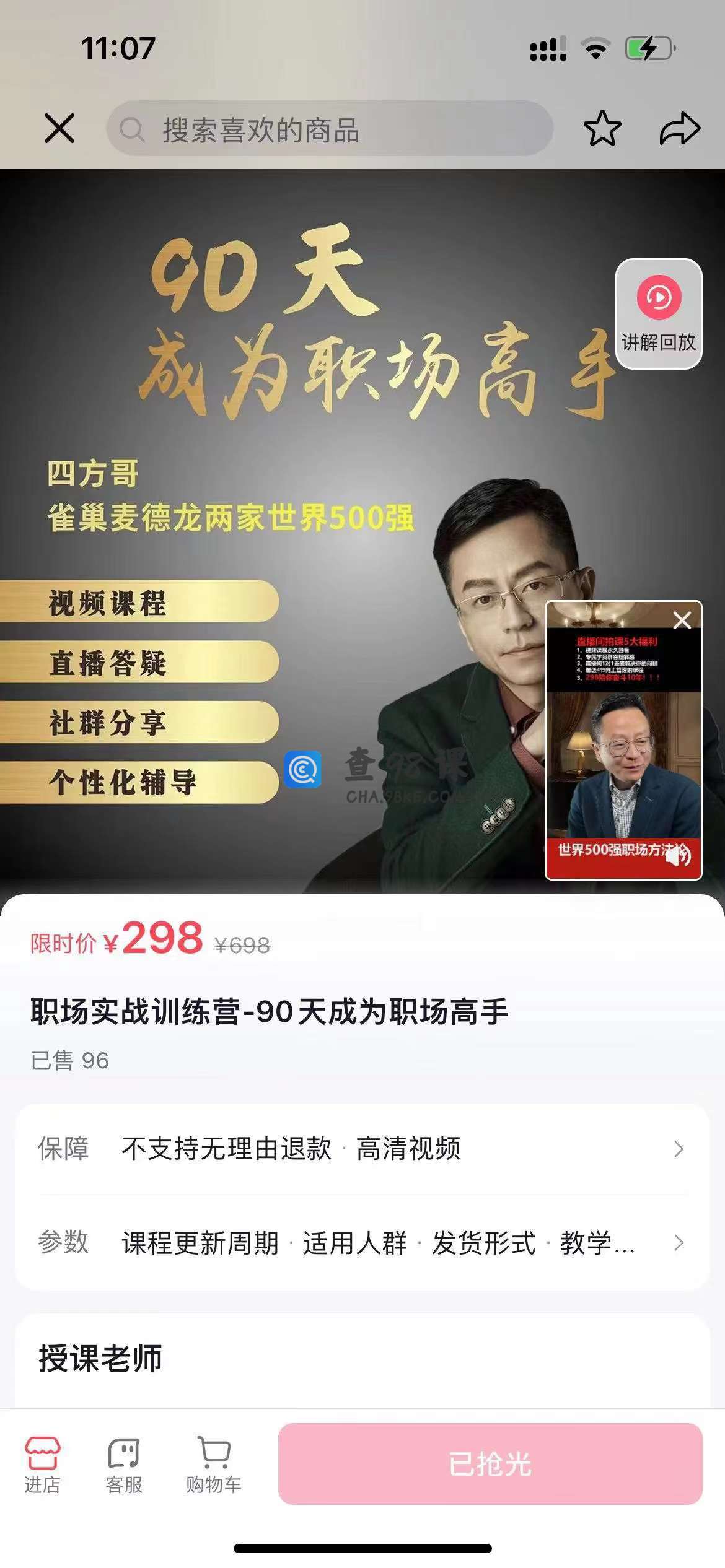725x1568 pixels.
Task: Tap the 已抢光 sold-out button
Action: [x=490, y=1463]
